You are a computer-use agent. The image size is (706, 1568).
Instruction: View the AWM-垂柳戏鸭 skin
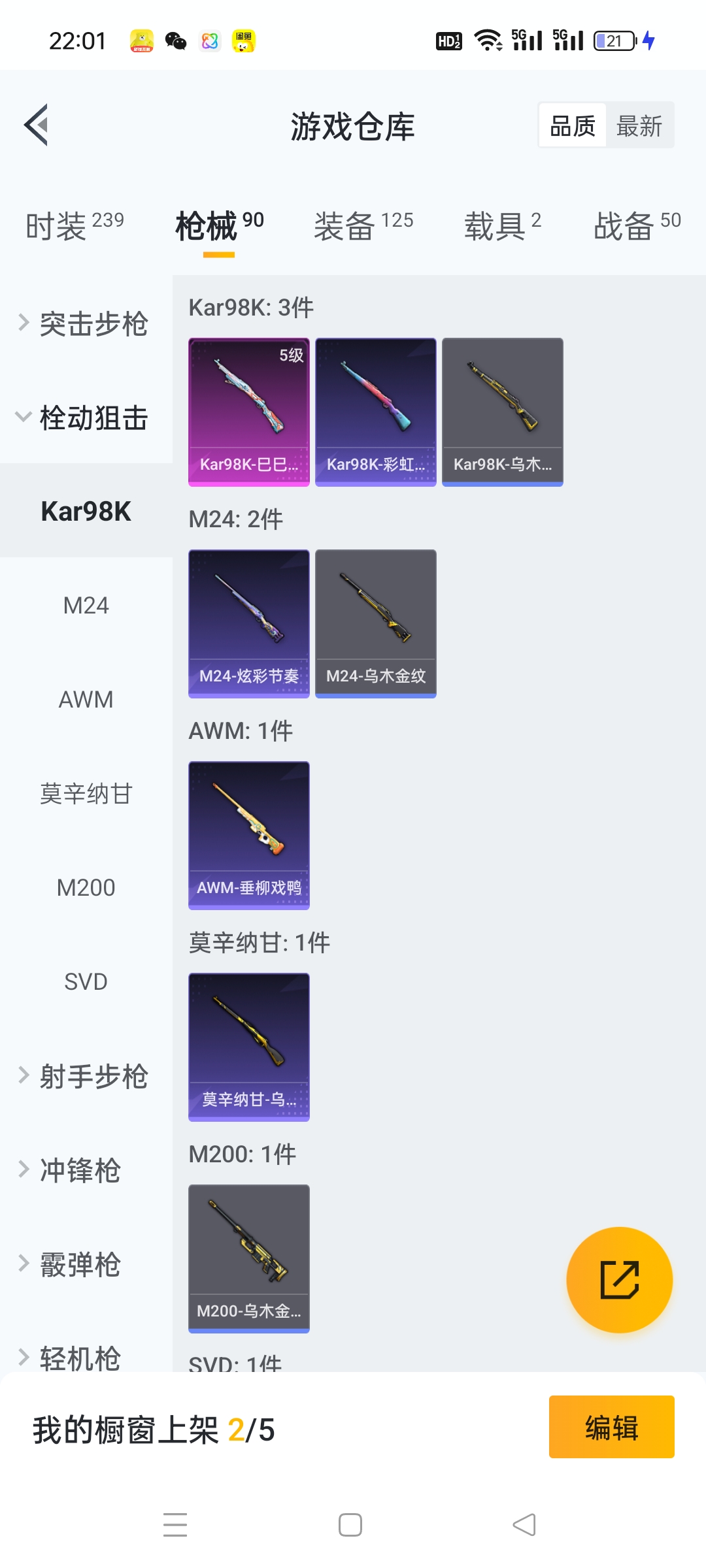pos(248,836)
